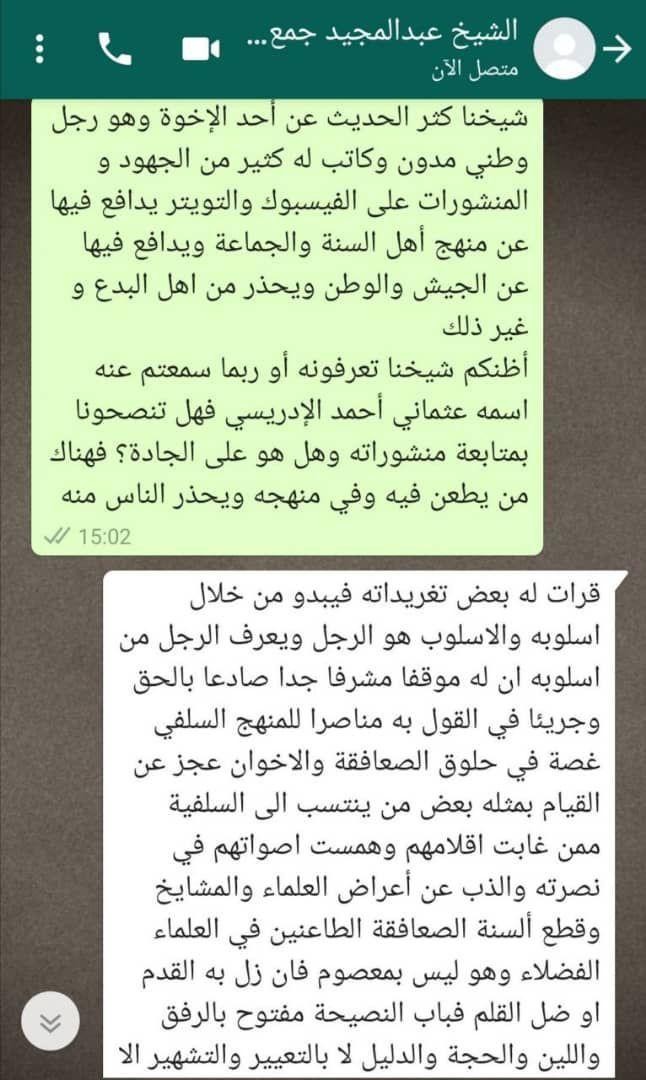The image size is (646, 1080).
Task: Start a voice call
Action: (116, 49)
